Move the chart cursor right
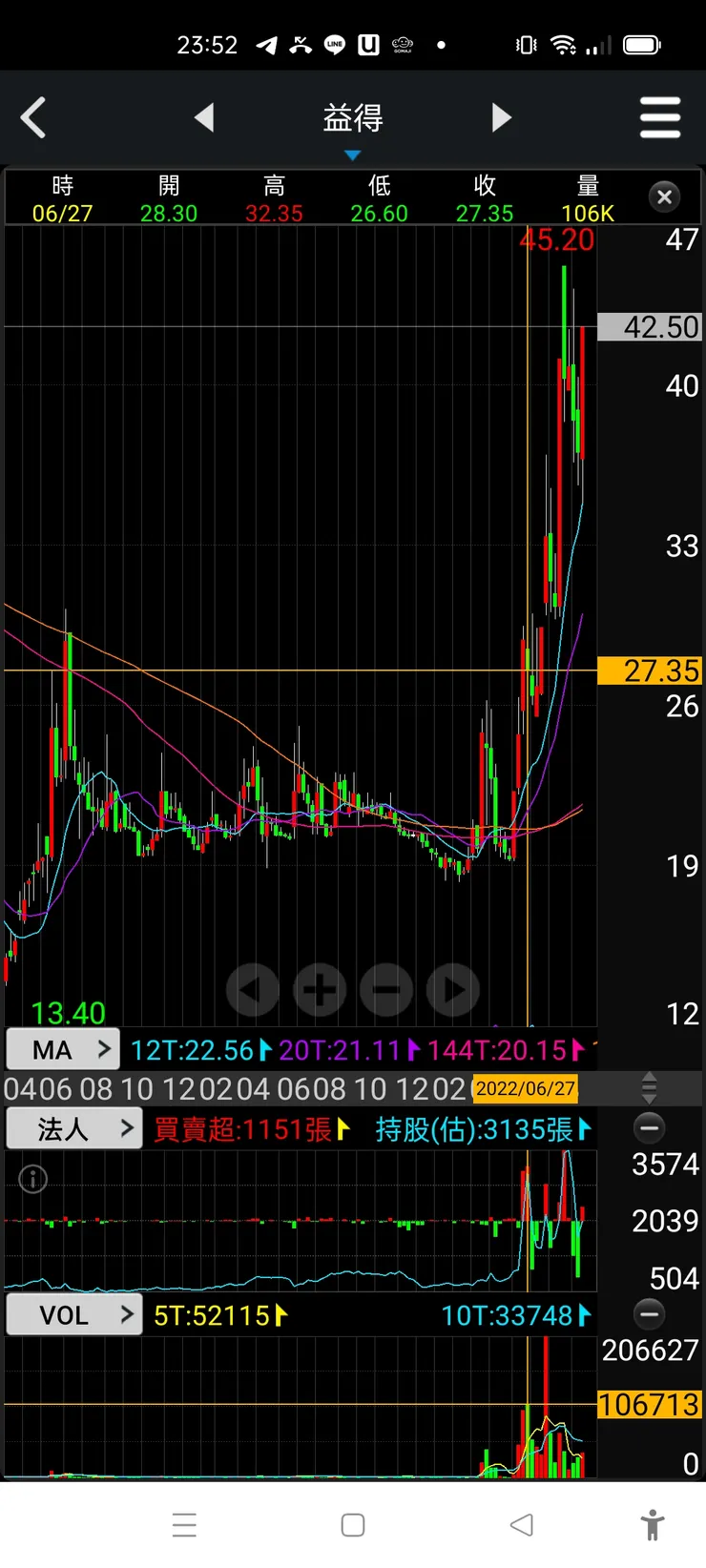 (453, 990)
